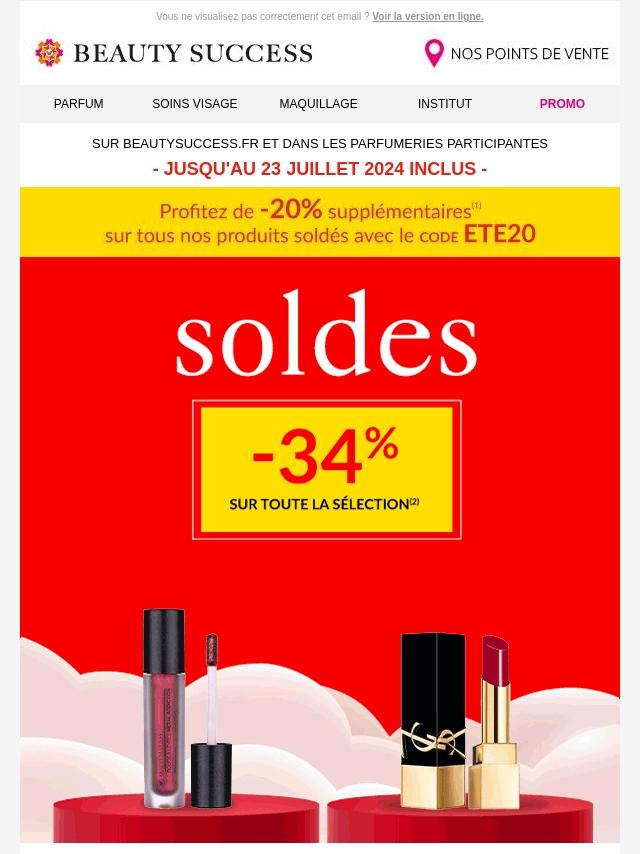View the Promo section
This screenshot has height=854, width=640.
point(562,104)
